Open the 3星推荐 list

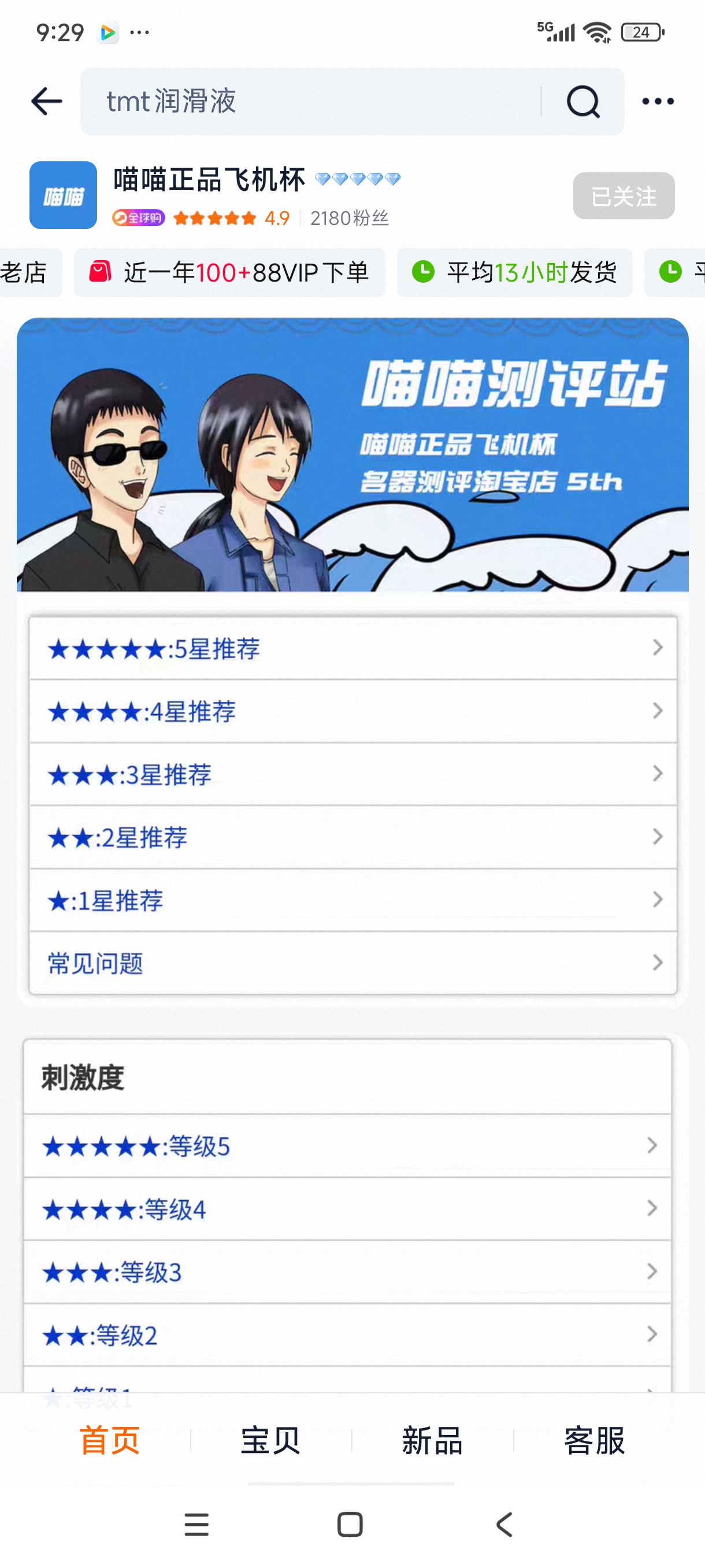click(x=352, y=774)
